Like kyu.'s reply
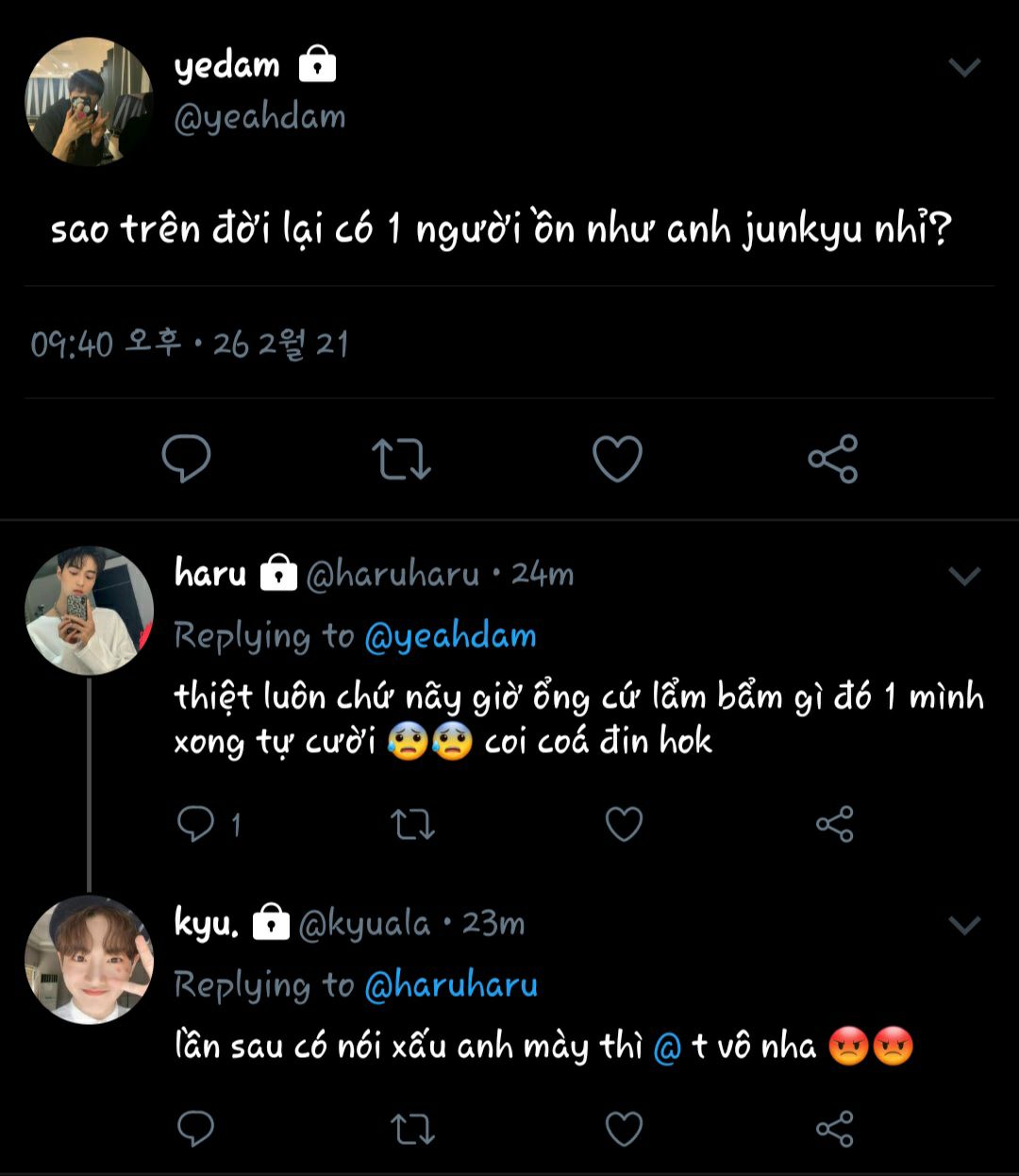 tap(624, 1128)
